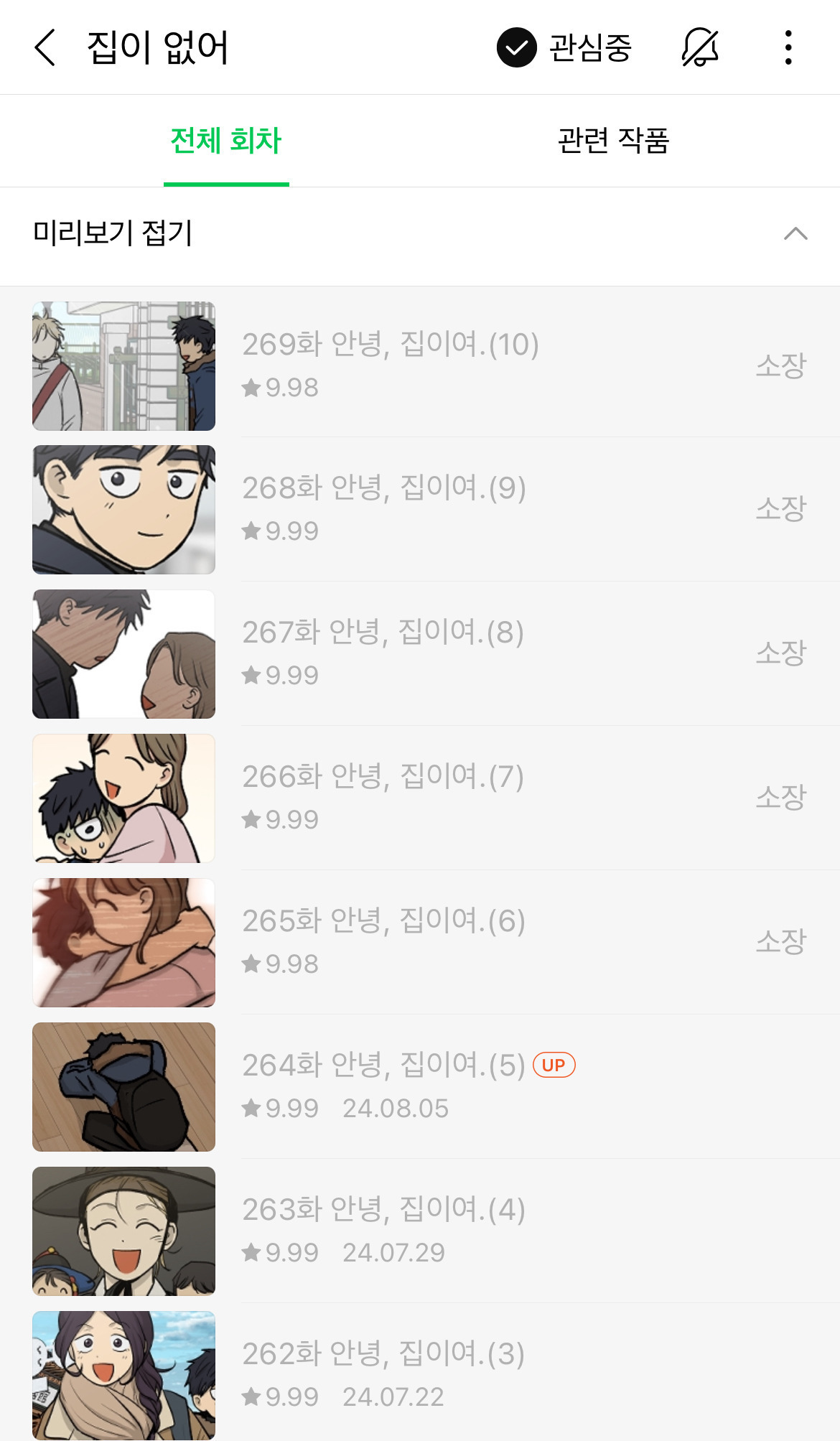Tap the star icon on episode 262

251,1396
